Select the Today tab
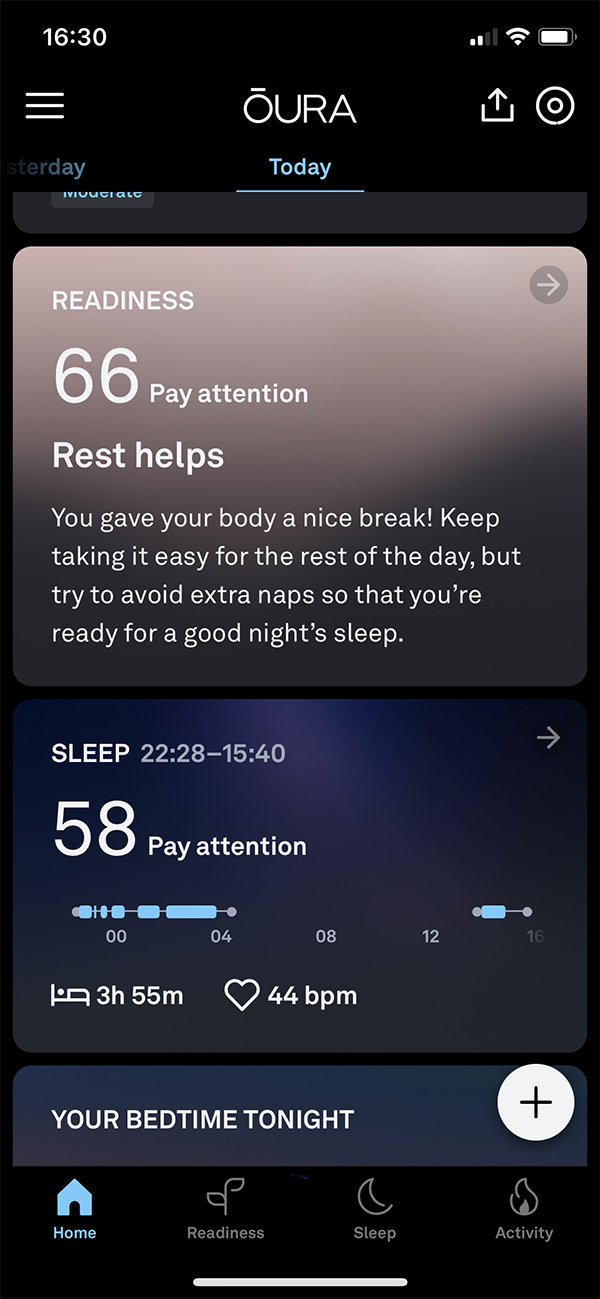This screenshot has width=600, height=1299. [300, 168]
